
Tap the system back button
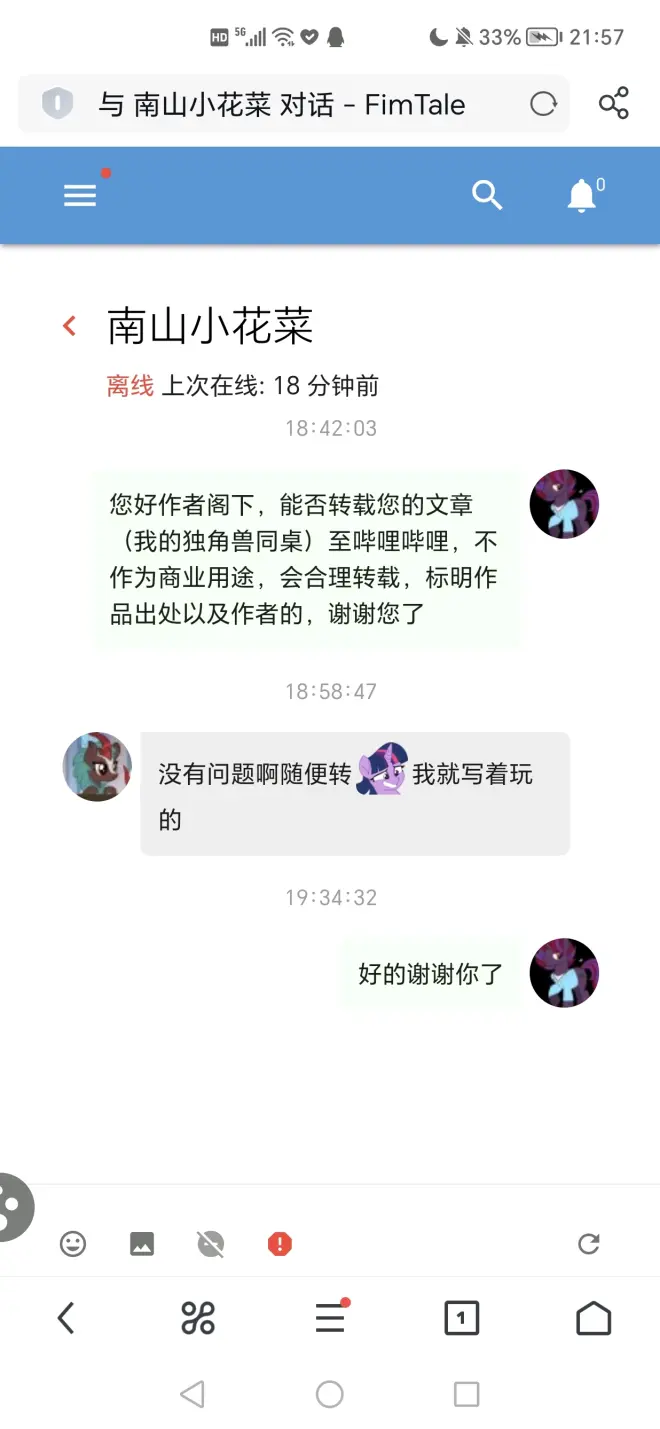192,1394
